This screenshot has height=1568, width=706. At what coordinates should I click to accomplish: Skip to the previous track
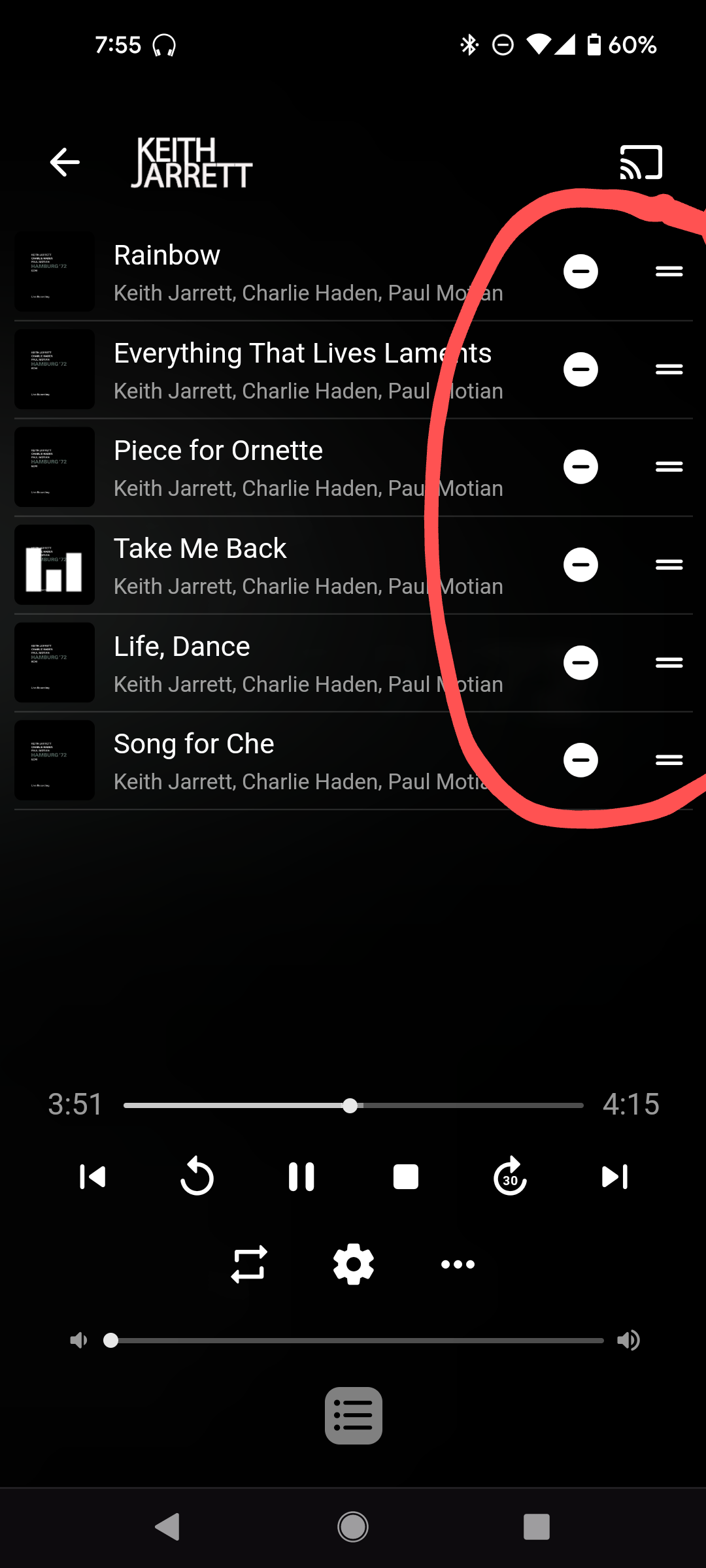[92, 1177]
